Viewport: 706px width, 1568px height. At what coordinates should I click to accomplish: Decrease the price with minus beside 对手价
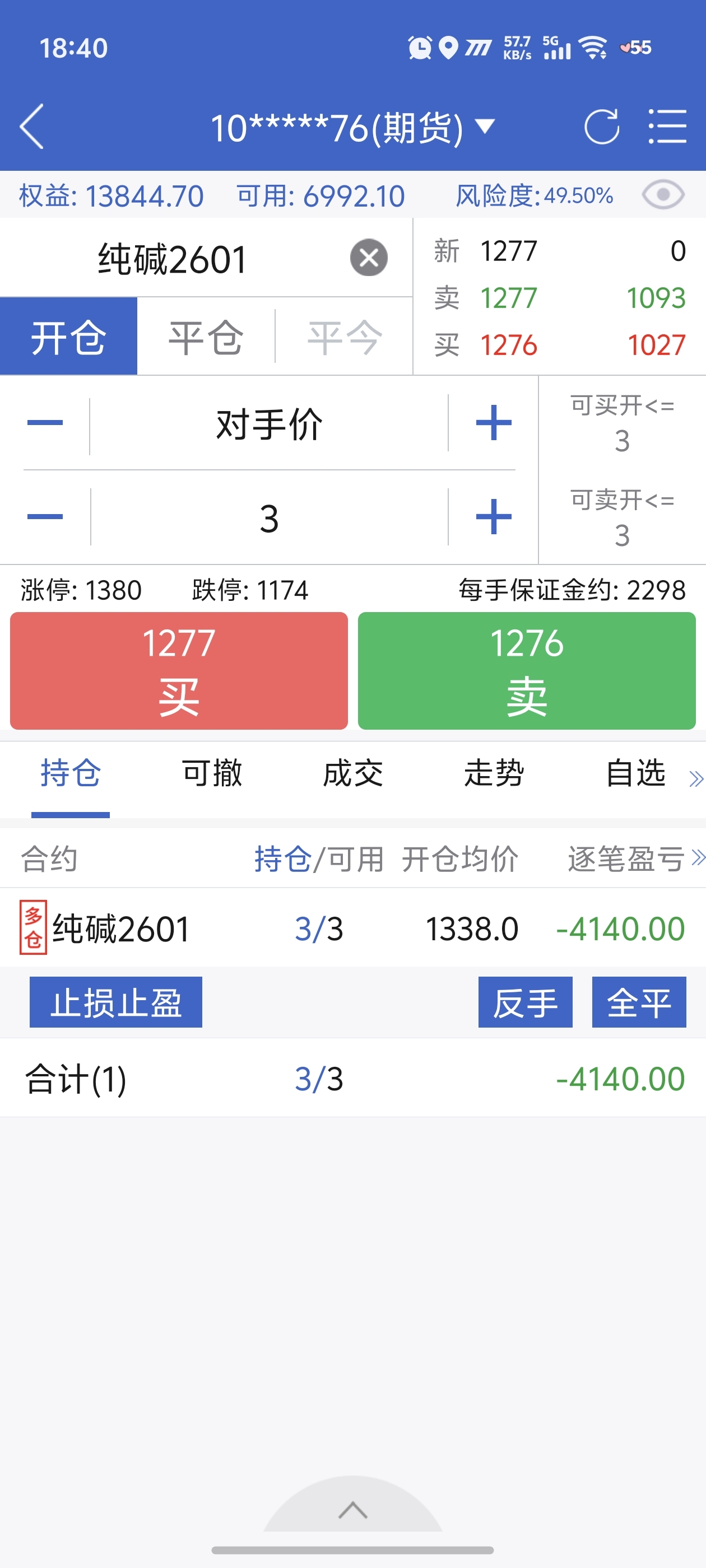click(45, 422)
